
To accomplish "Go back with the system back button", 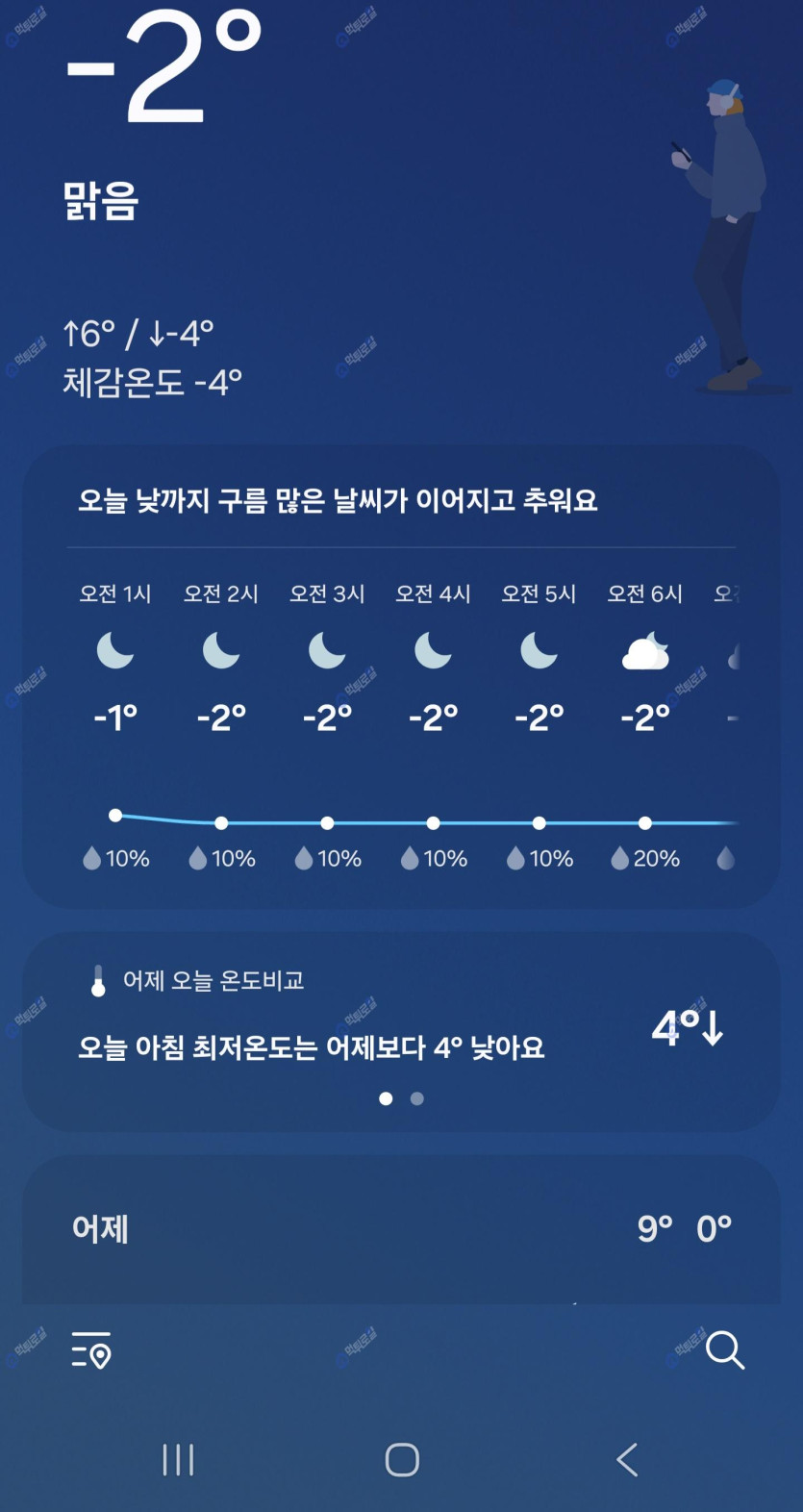I will 627,1459.
